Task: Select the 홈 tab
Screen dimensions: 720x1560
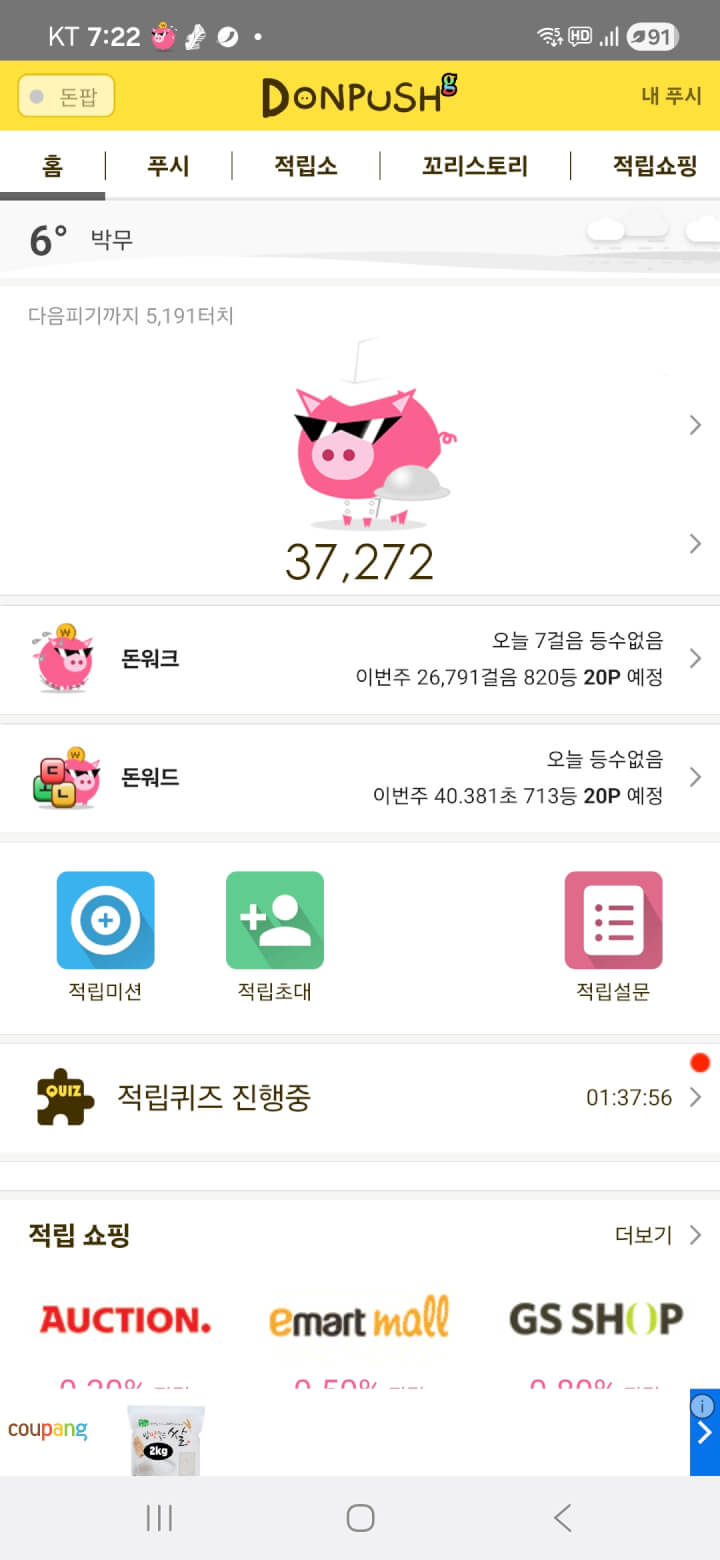Action: [52, 166]
